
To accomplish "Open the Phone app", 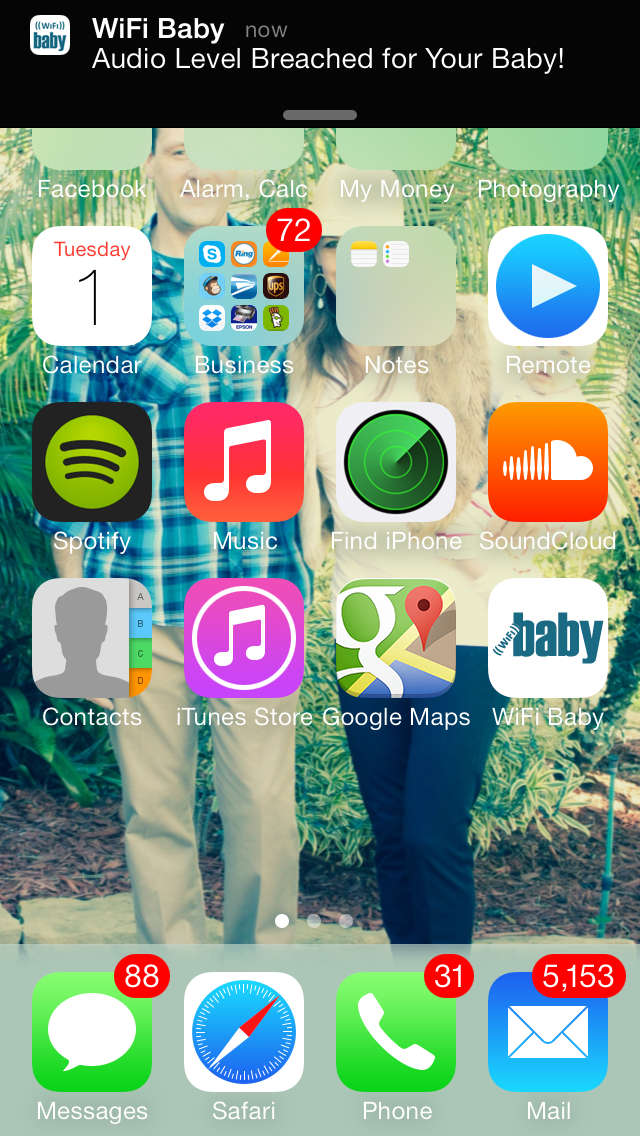I will pyautogui.click(x=396, y=1032).
